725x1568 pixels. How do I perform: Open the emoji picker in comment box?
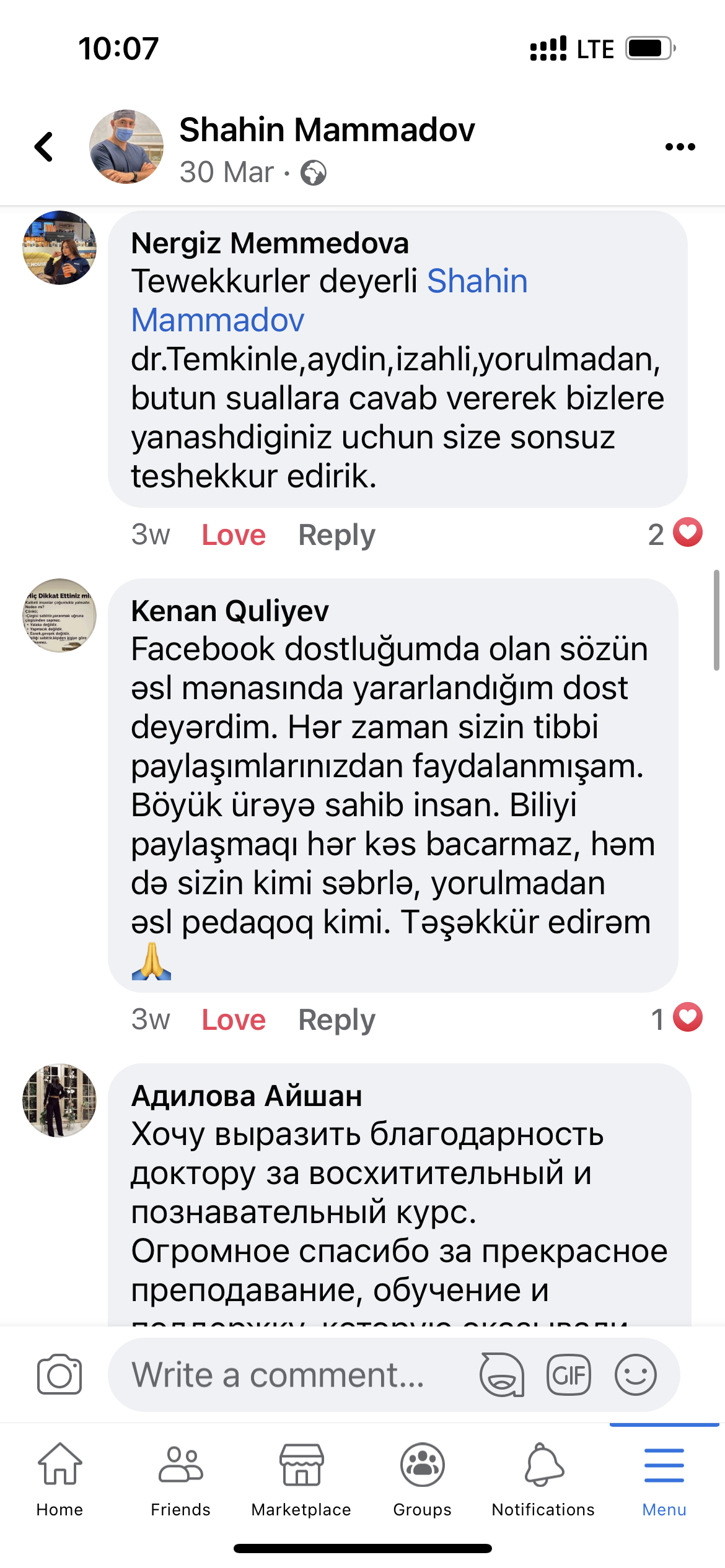(636, 1375)
